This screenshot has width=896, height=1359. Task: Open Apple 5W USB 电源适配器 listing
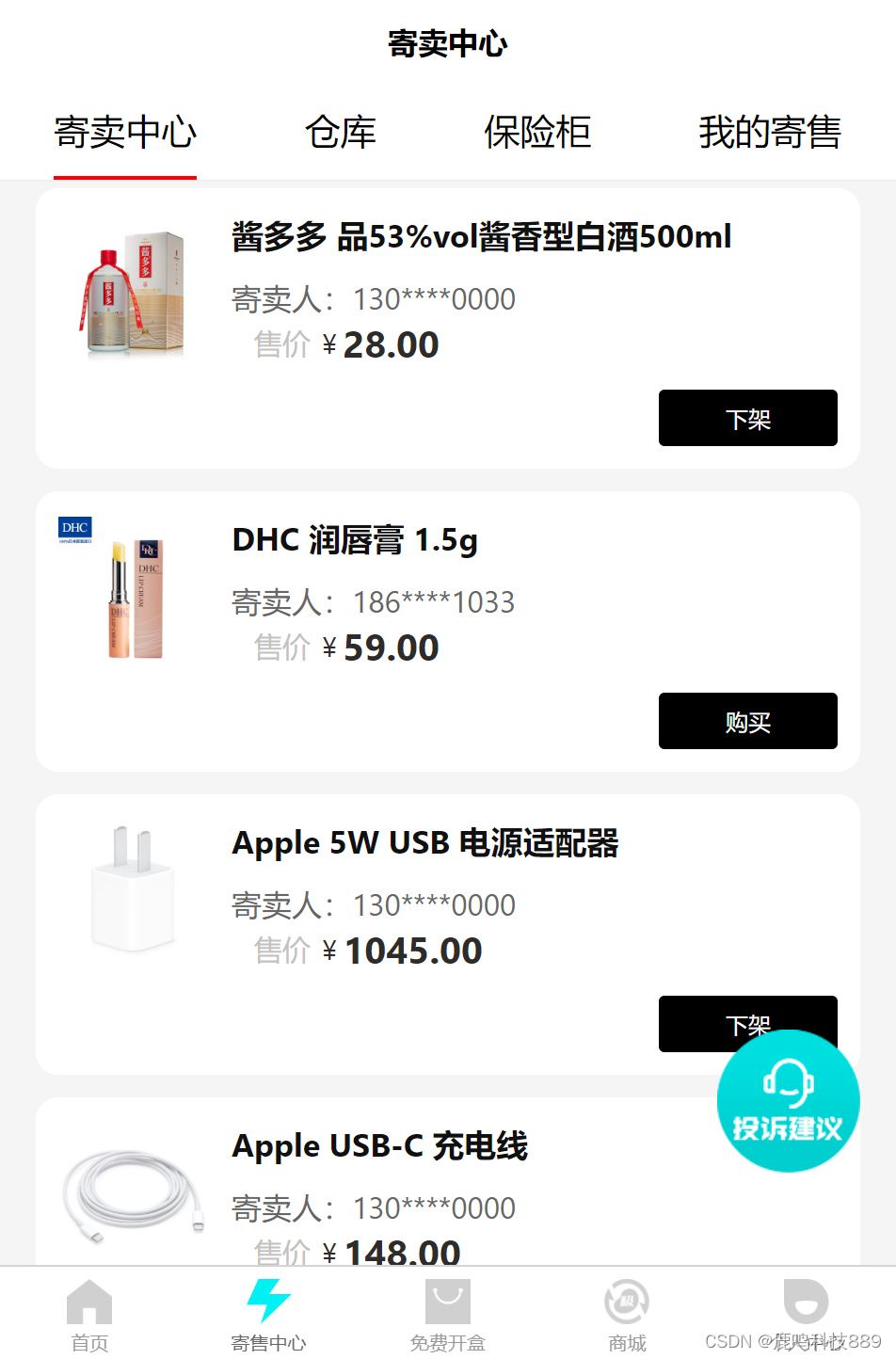[425, 843]
